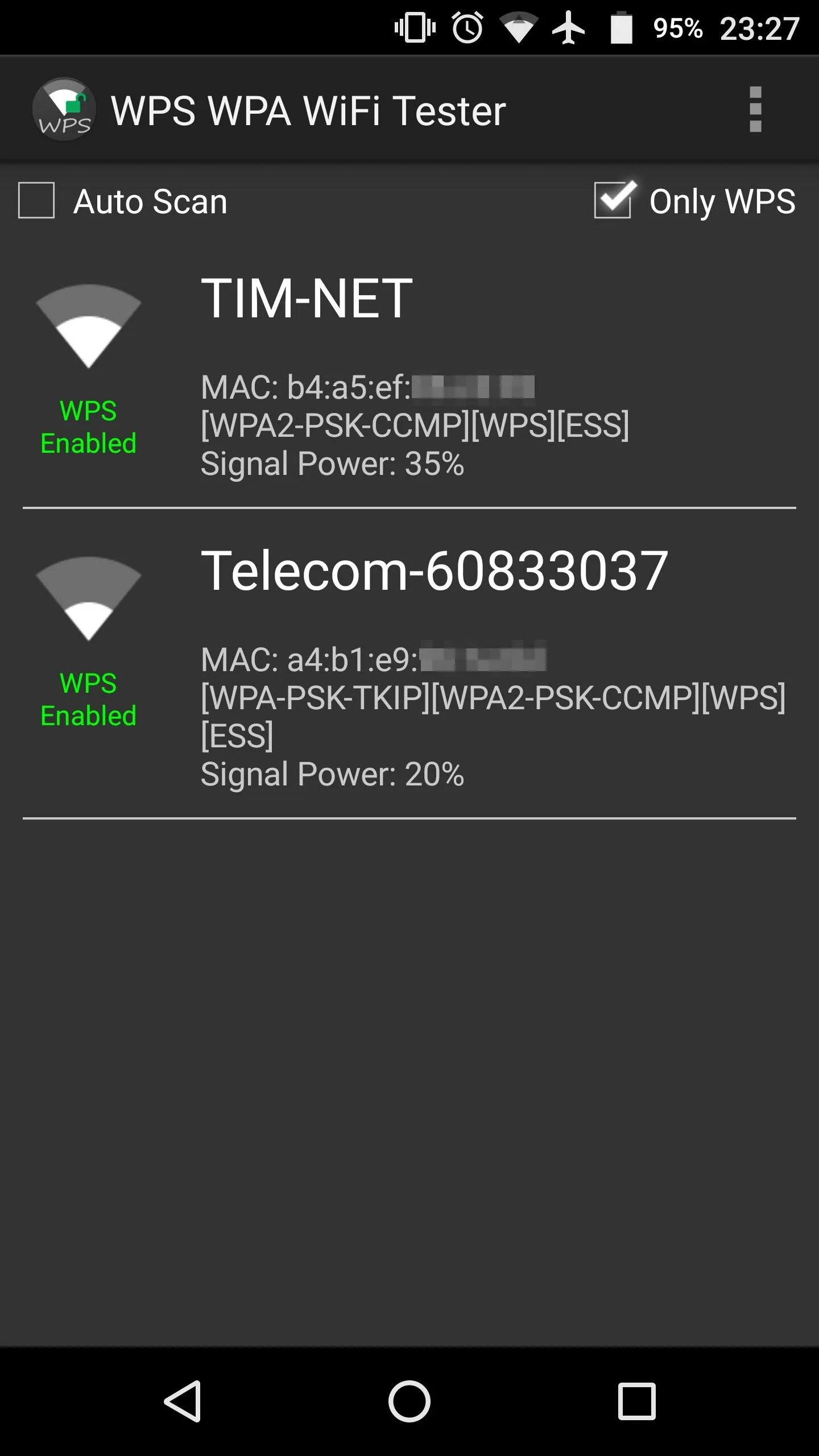Image resolution: width=819 pixels, height=1456 pixels.
Task: Select the TIM-NET network
Action: 409,375
